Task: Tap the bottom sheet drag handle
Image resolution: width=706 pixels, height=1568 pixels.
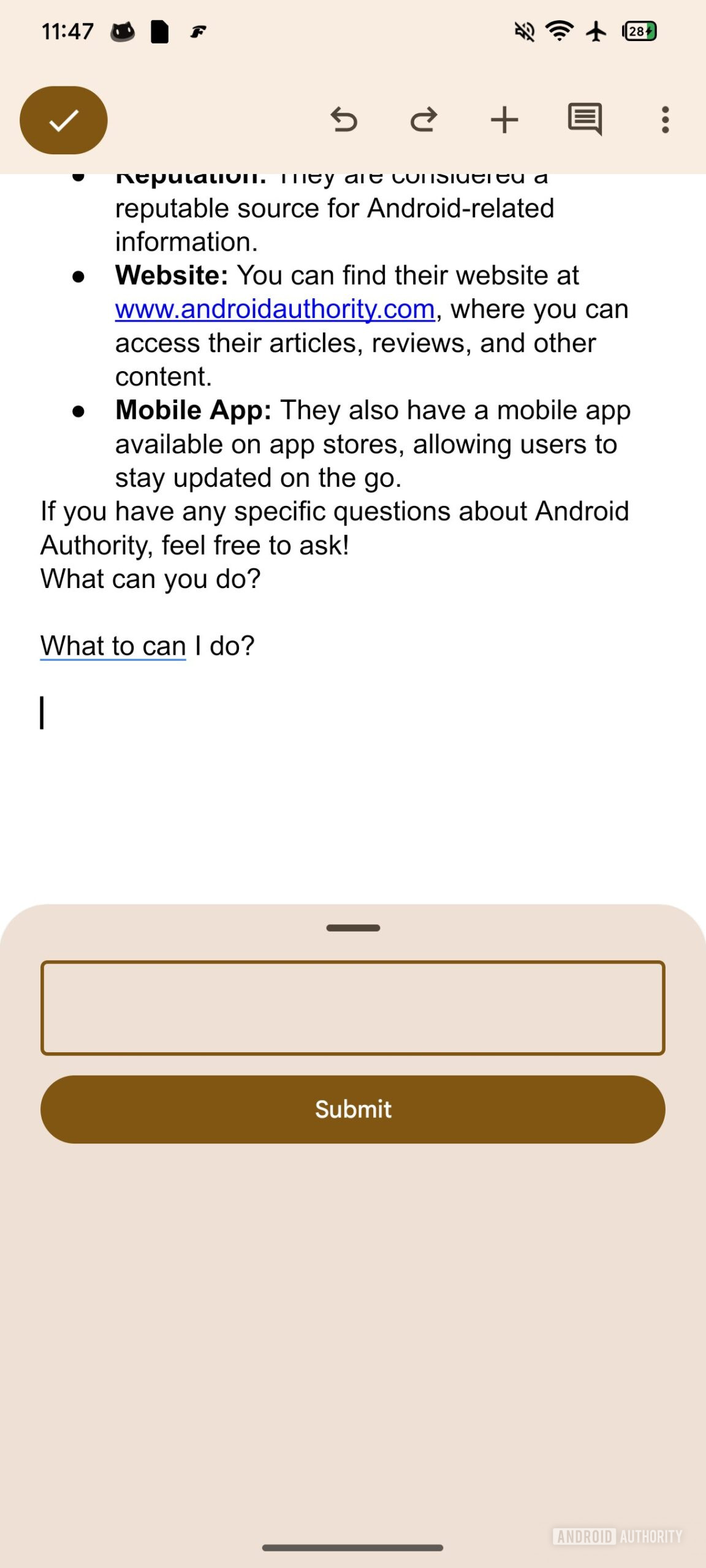Action: pyautogui.click(x=353, y=928)
